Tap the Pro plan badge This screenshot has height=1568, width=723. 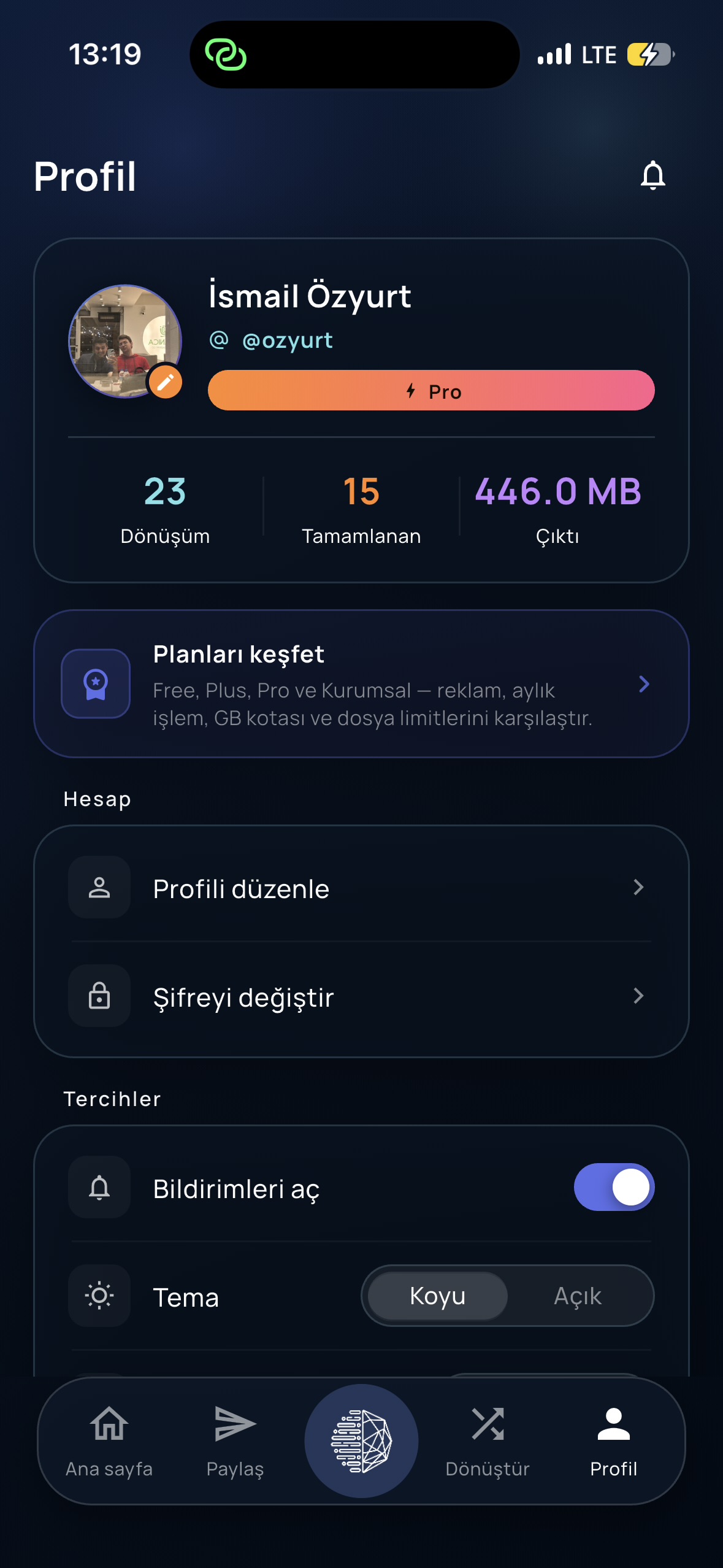431,391
